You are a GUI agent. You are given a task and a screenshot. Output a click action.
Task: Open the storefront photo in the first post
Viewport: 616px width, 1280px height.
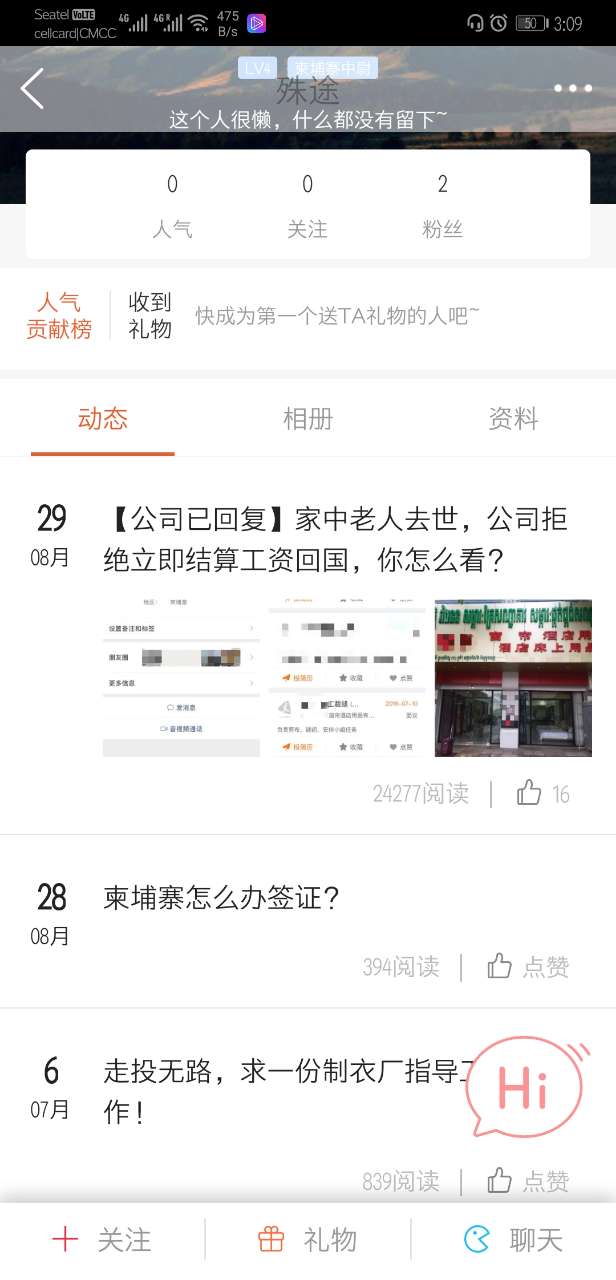[512, 677]
